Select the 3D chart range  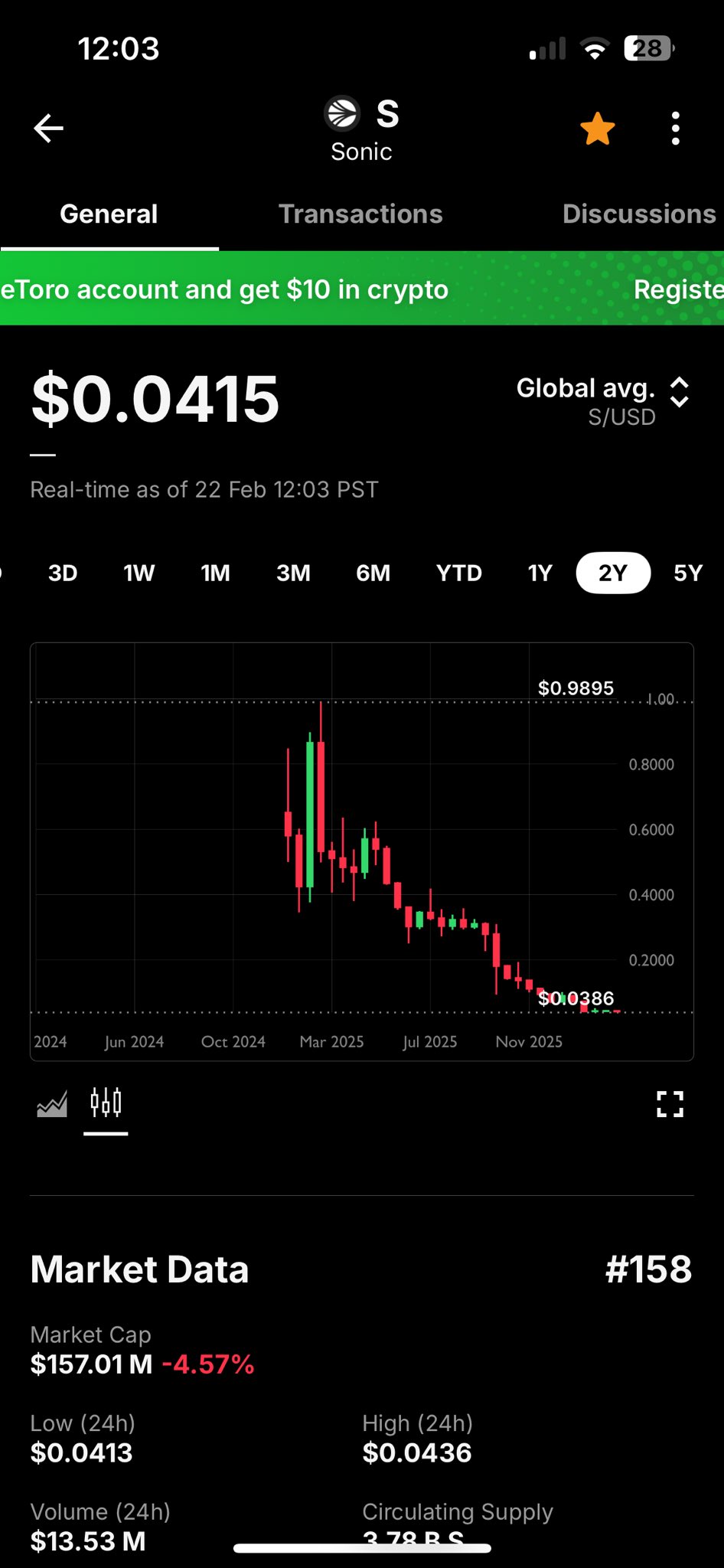pos(63,573)
